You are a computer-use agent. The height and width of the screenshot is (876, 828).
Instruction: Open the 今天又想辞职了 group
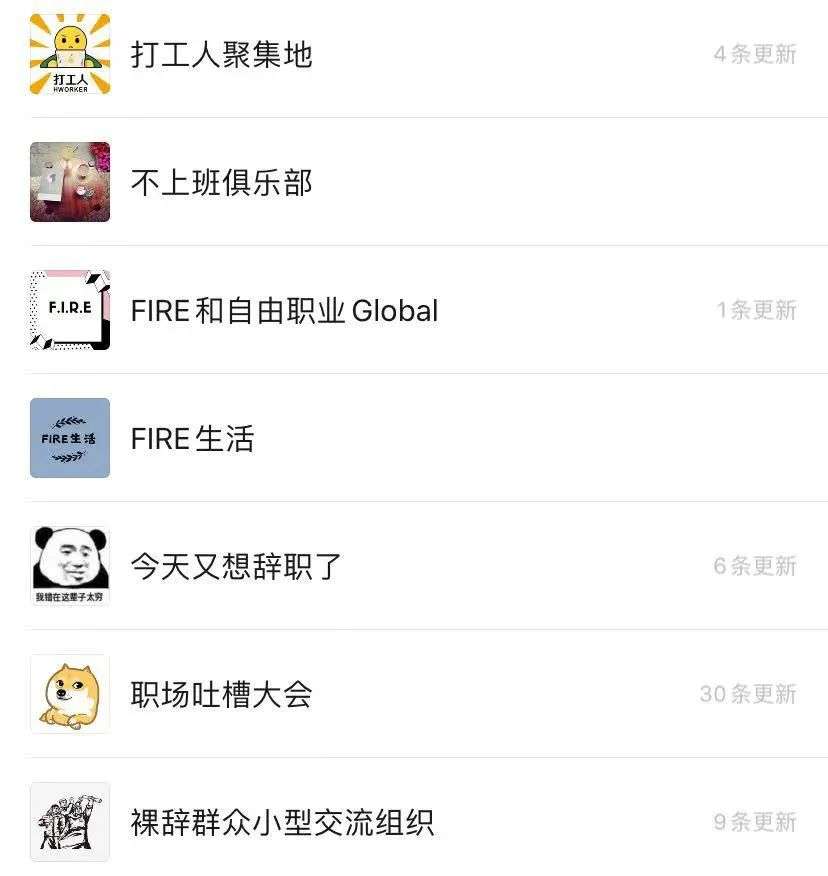[x=236, y=566]
